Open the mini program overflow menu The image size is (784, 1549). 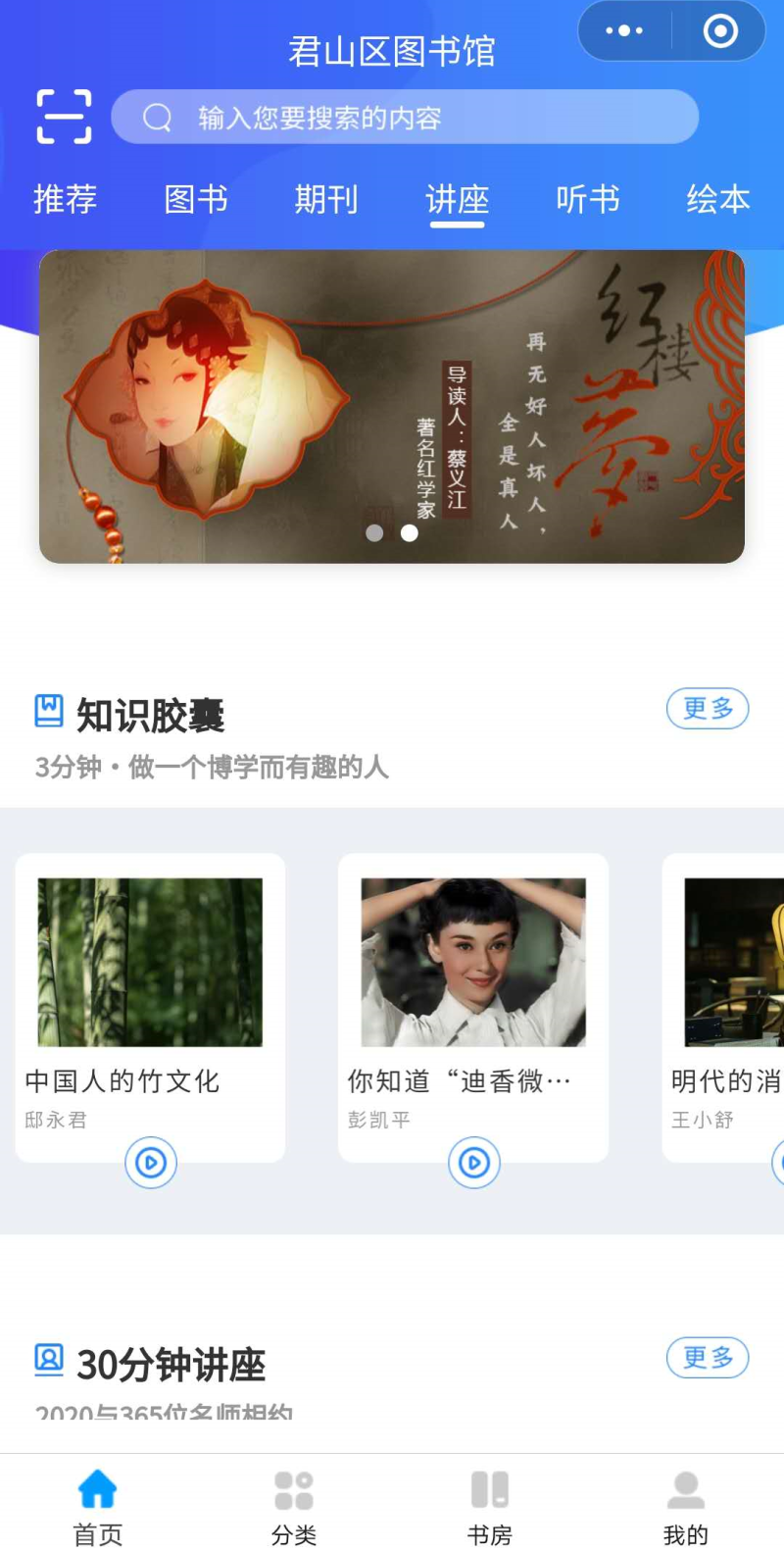[624, 31]
